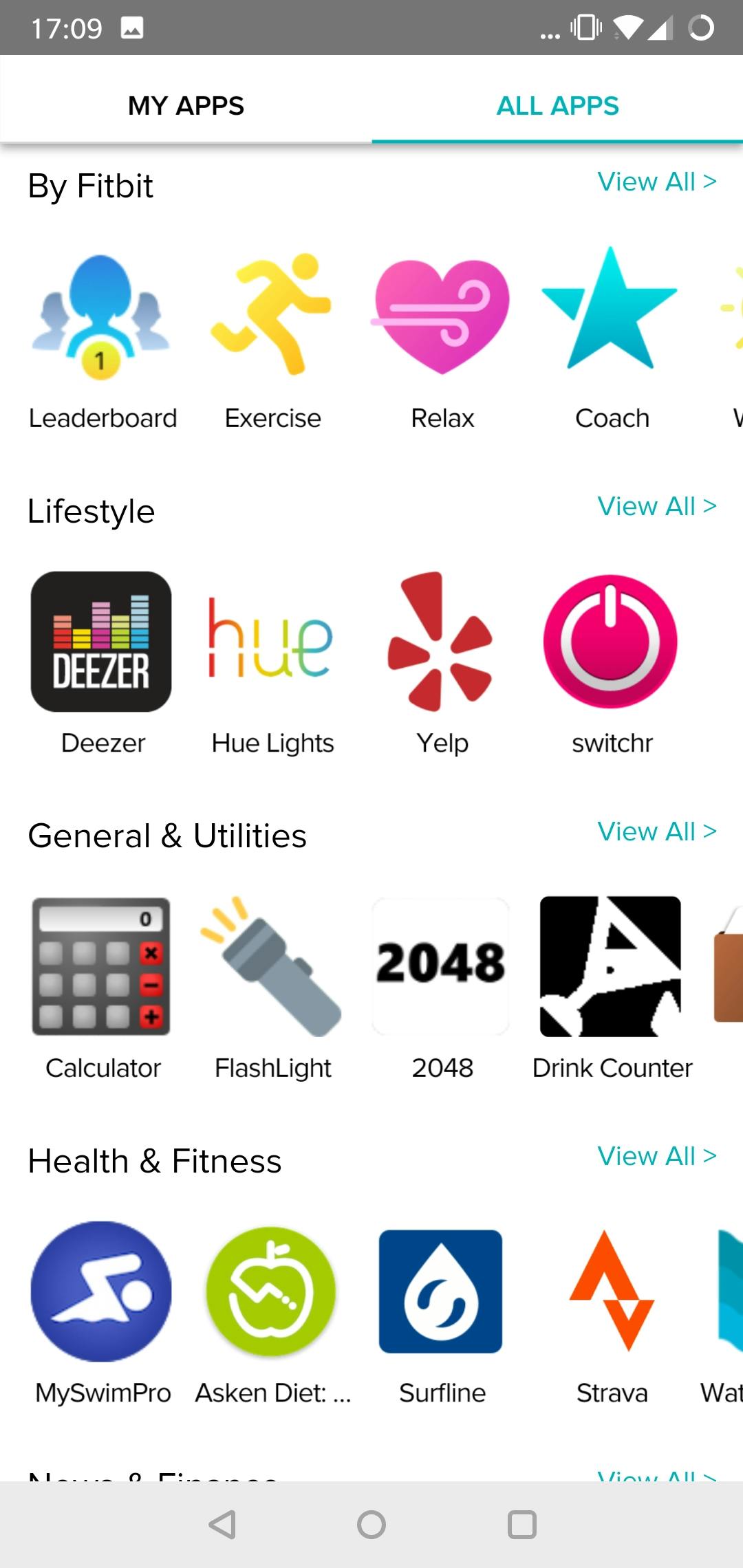743x1568 pixels.
Task: Open the Coach app
Action: point(611,316)
